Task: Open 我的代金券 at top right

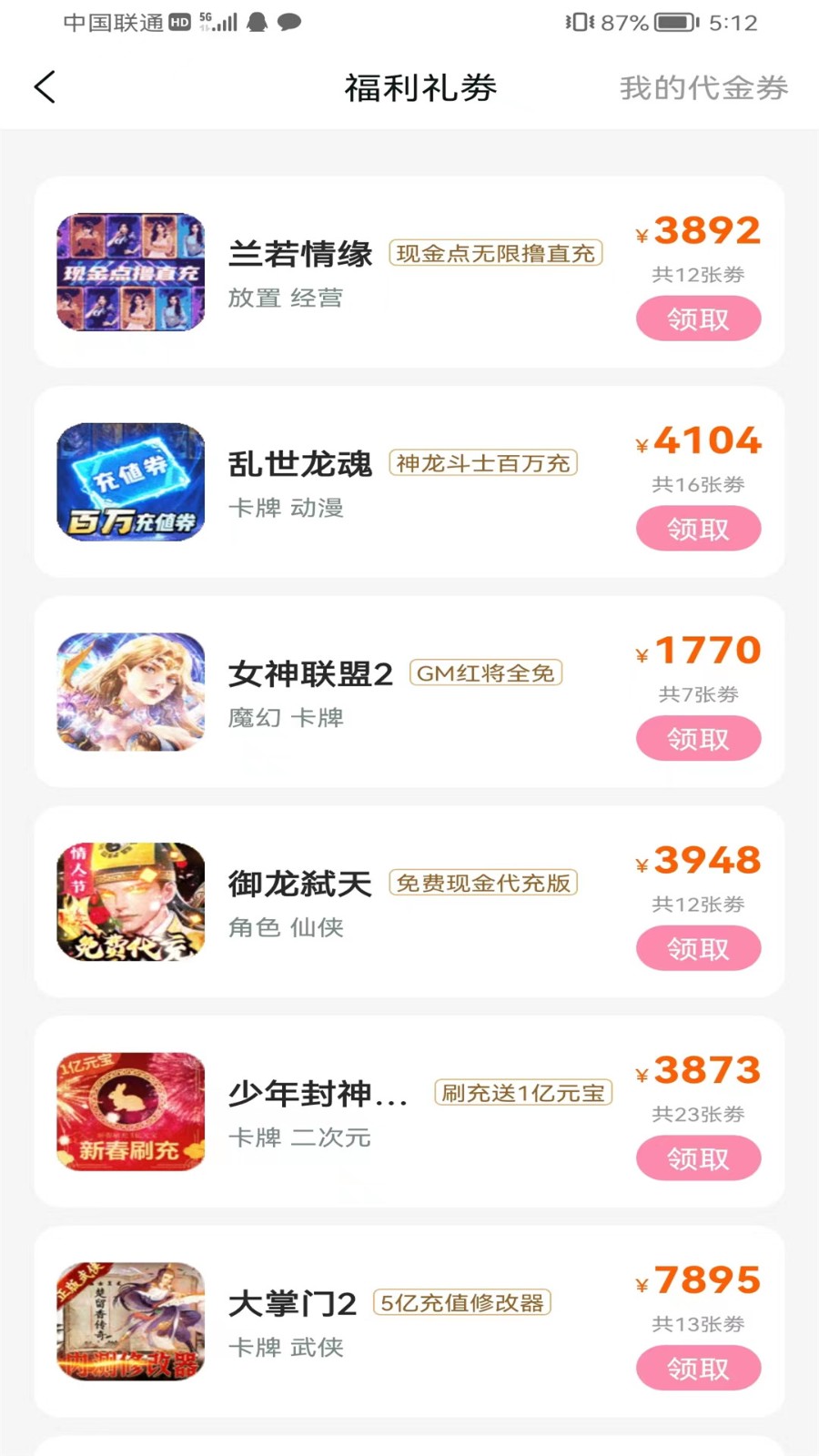Action: (704, 87)
